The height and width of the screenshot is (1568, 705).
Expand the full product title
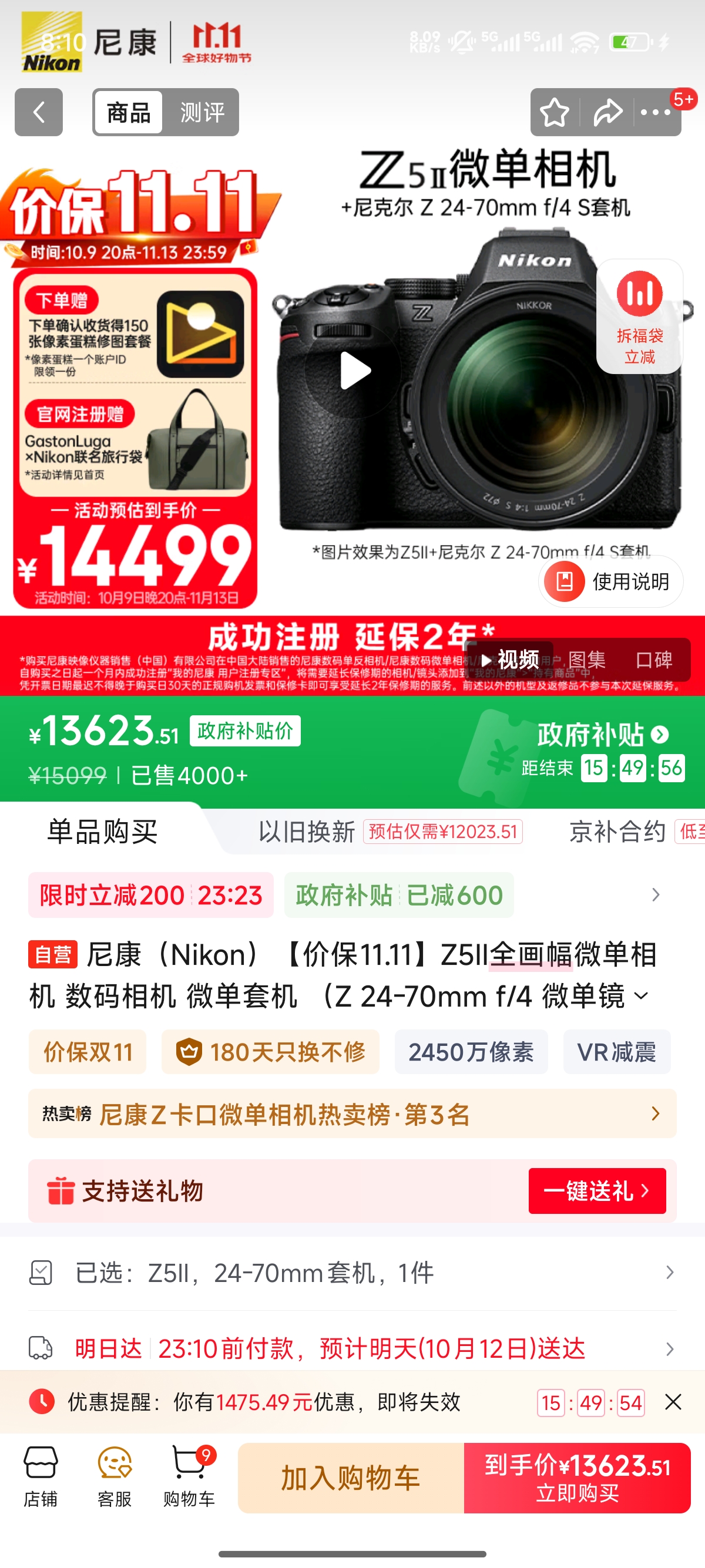(x=642, y=997)
